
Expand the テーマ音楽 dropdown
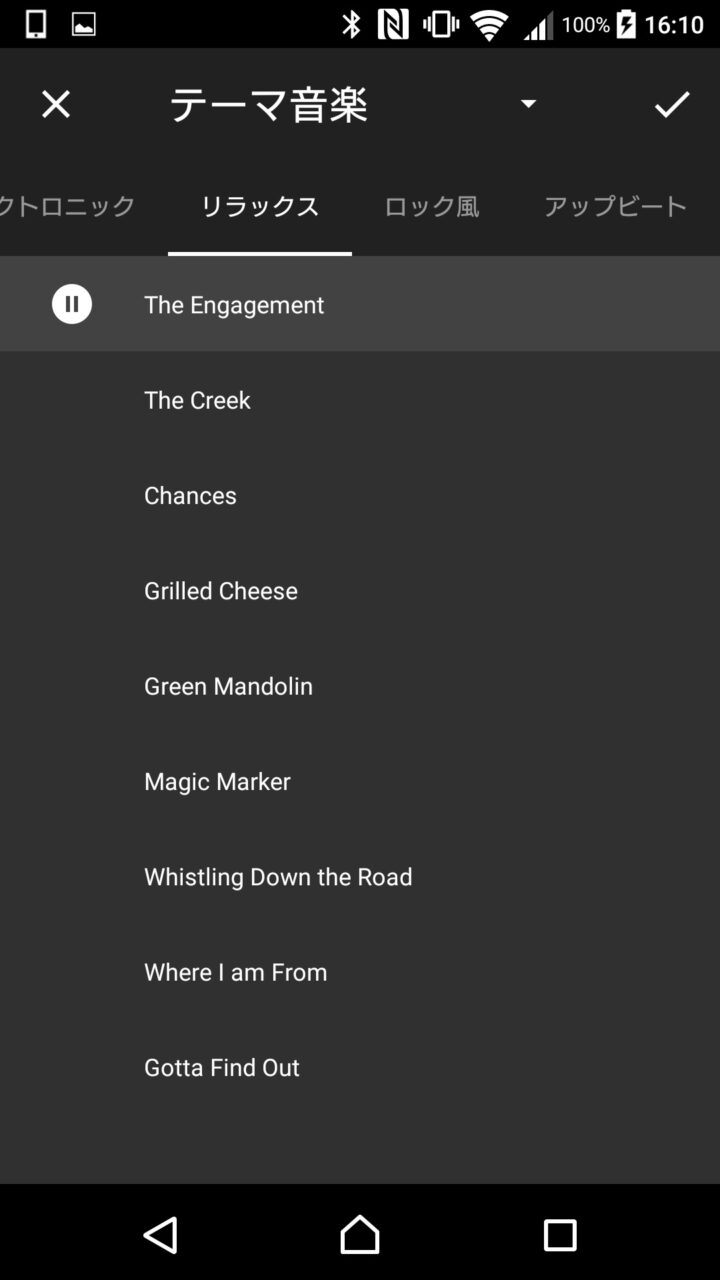(528, 104)
